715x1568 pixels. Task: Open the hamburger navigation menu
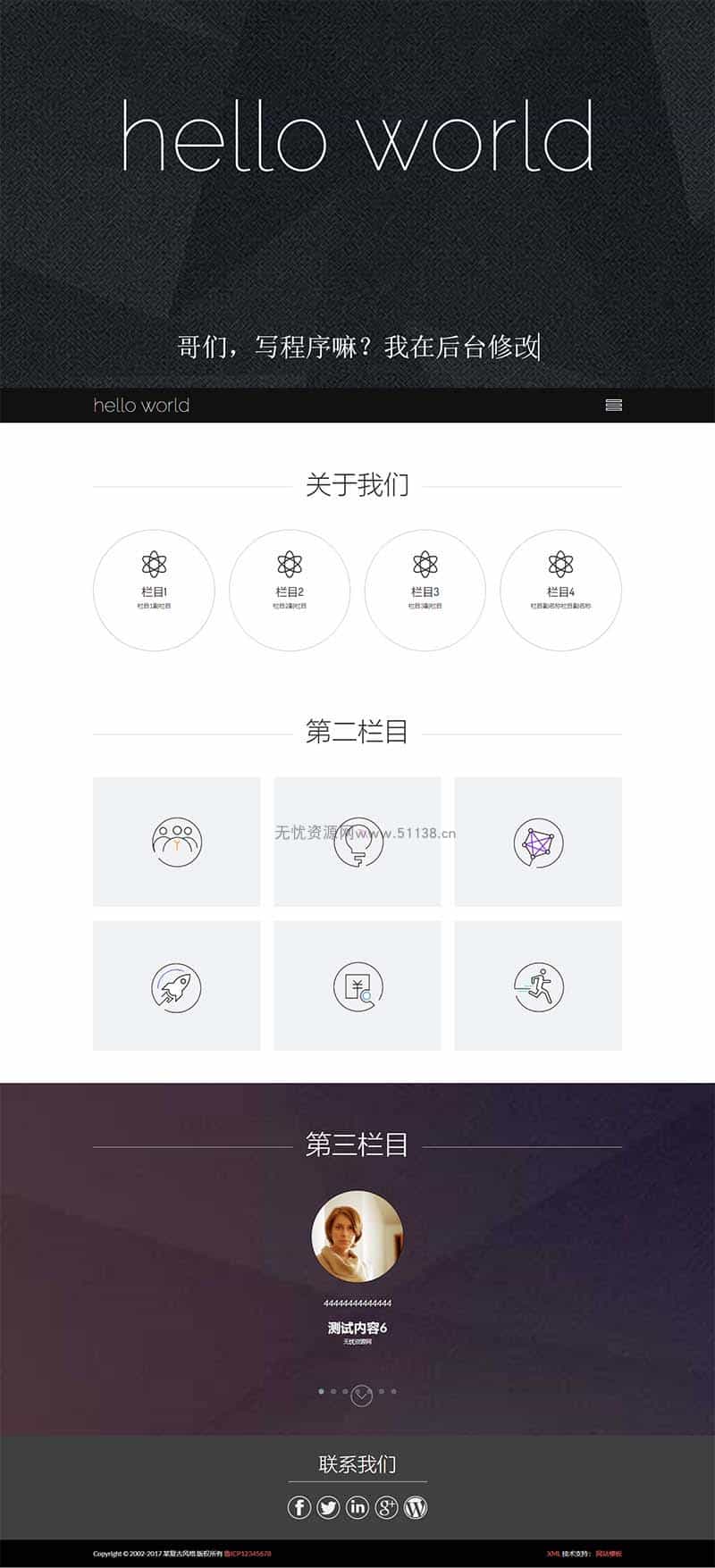(613, 405)
